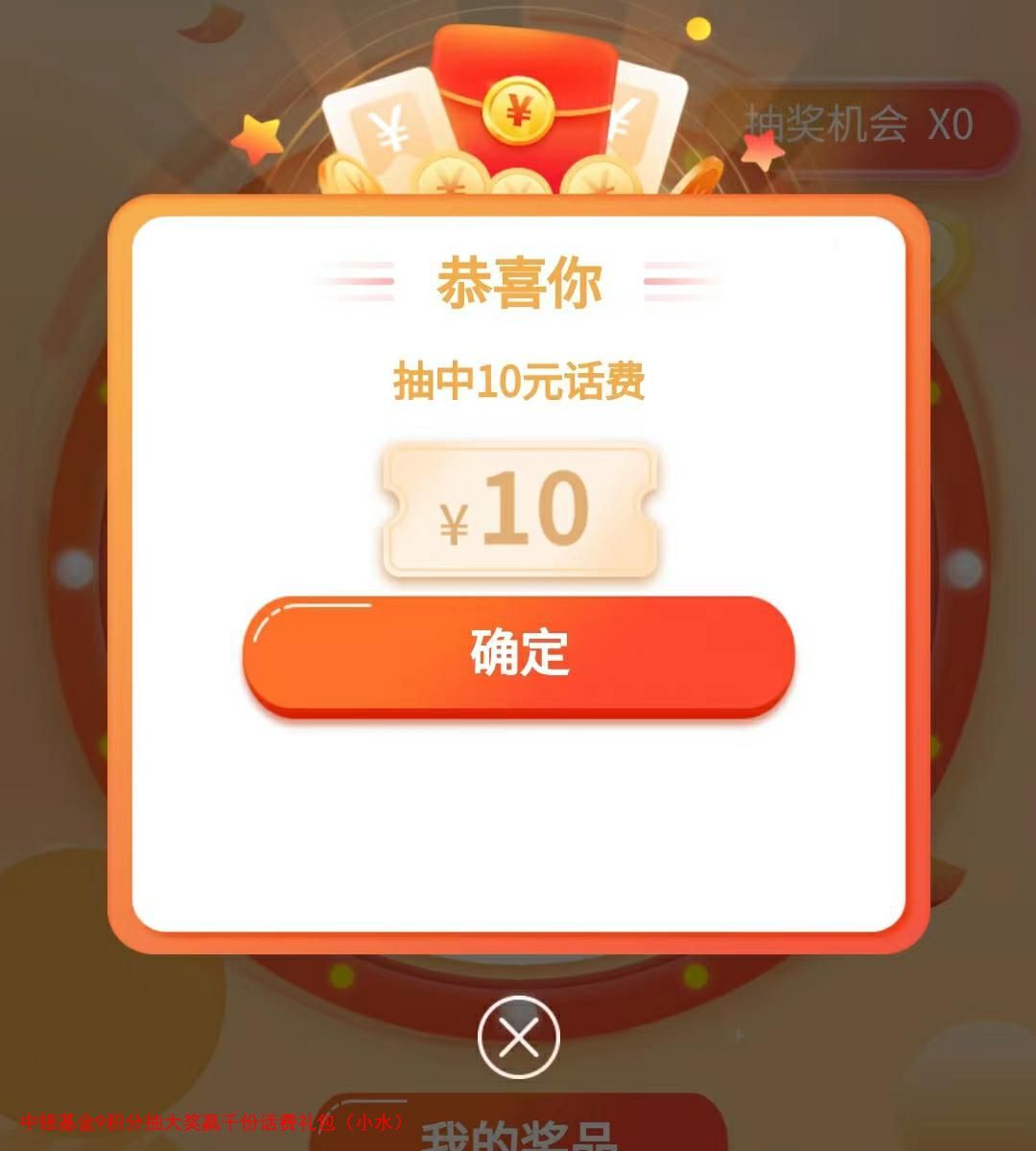Dismiss the prize dialog with X

click(519, 1038)
